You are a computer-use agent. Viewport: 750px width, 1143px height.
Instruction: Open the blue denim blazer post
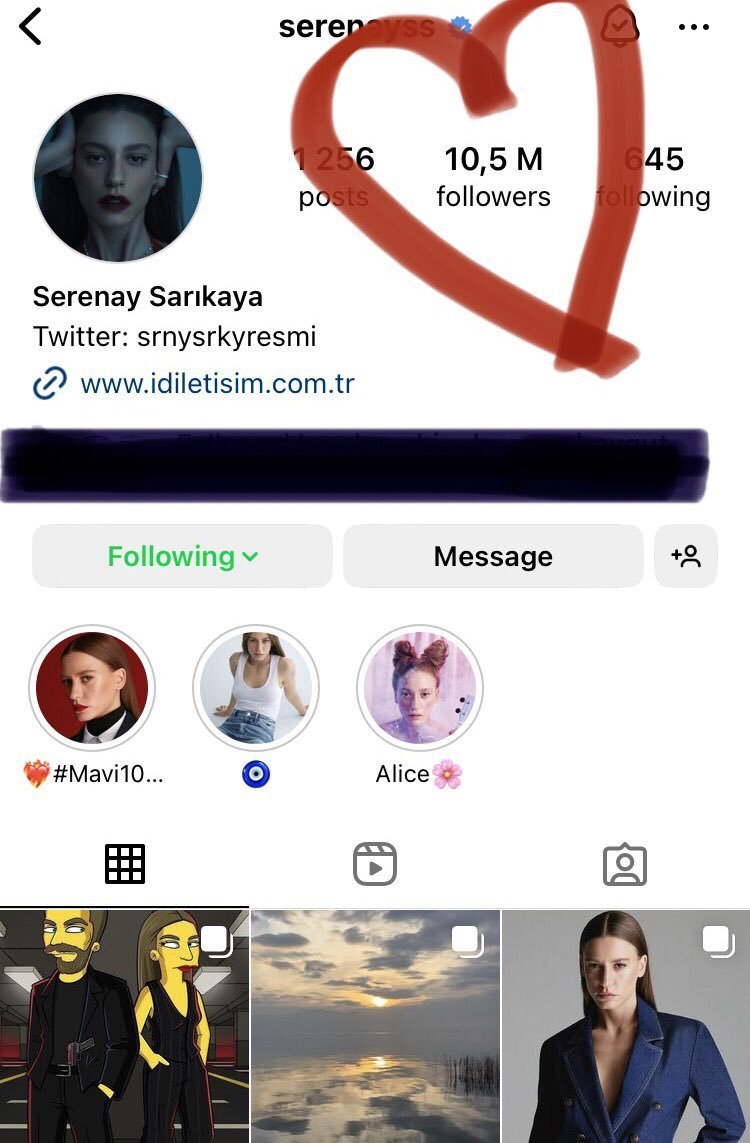[x=626, y=1025]
